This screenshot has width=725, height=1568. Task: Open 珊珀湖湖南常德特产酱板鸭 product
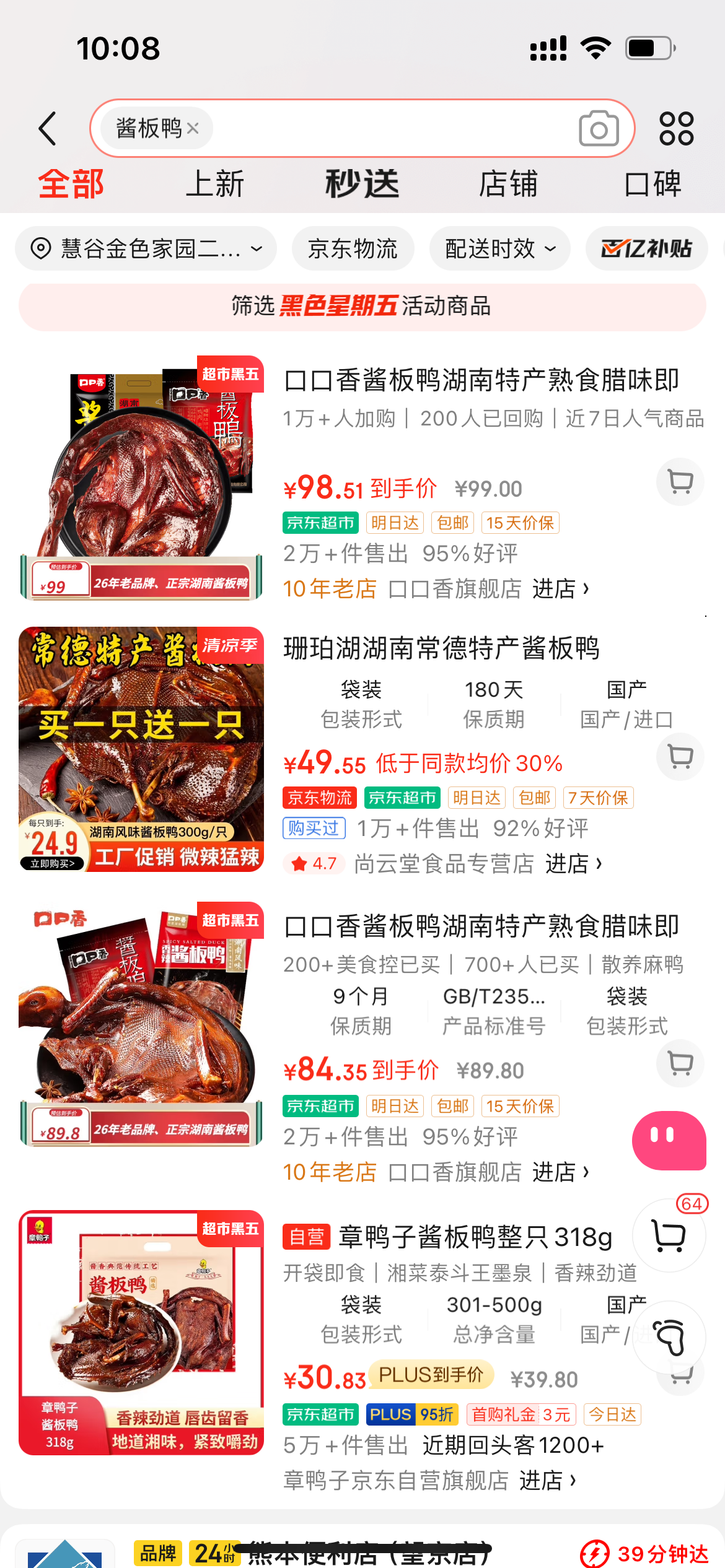pyautogui.click(x=441, y=648)
